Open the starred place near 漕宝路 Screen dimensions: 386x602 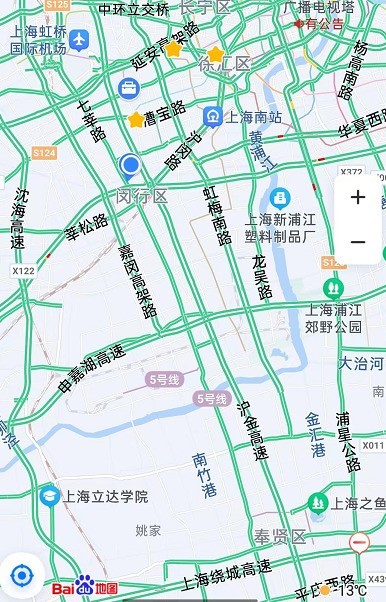[x=136, y=120]
